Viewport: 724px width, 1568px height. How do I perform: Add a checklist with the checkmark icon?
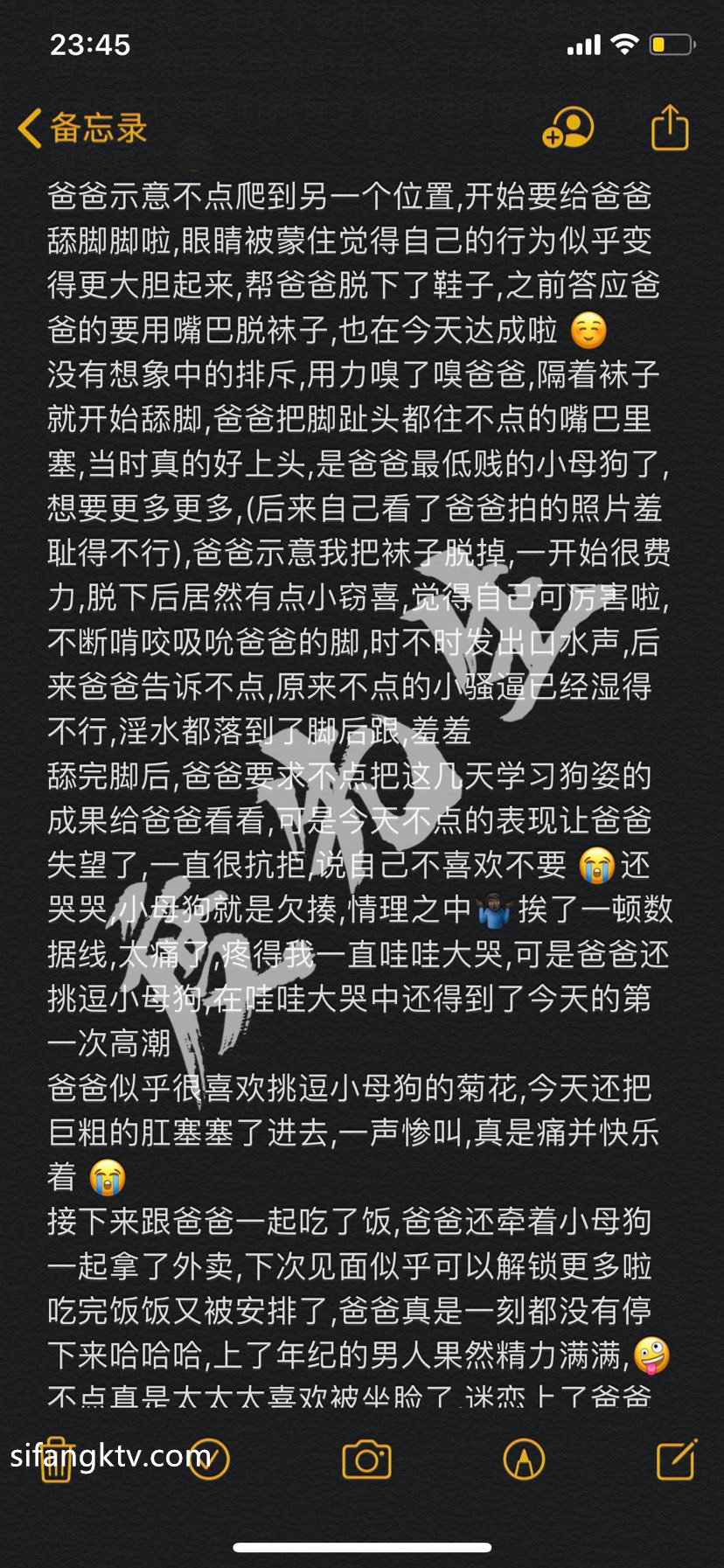209,1459
